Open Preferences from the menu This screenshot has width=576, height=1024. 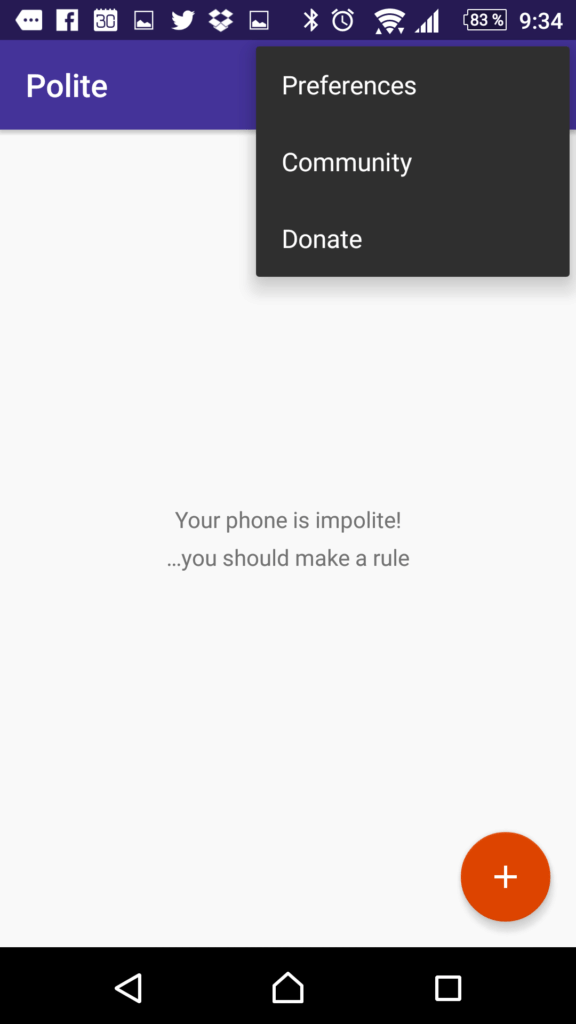[412, 86]
